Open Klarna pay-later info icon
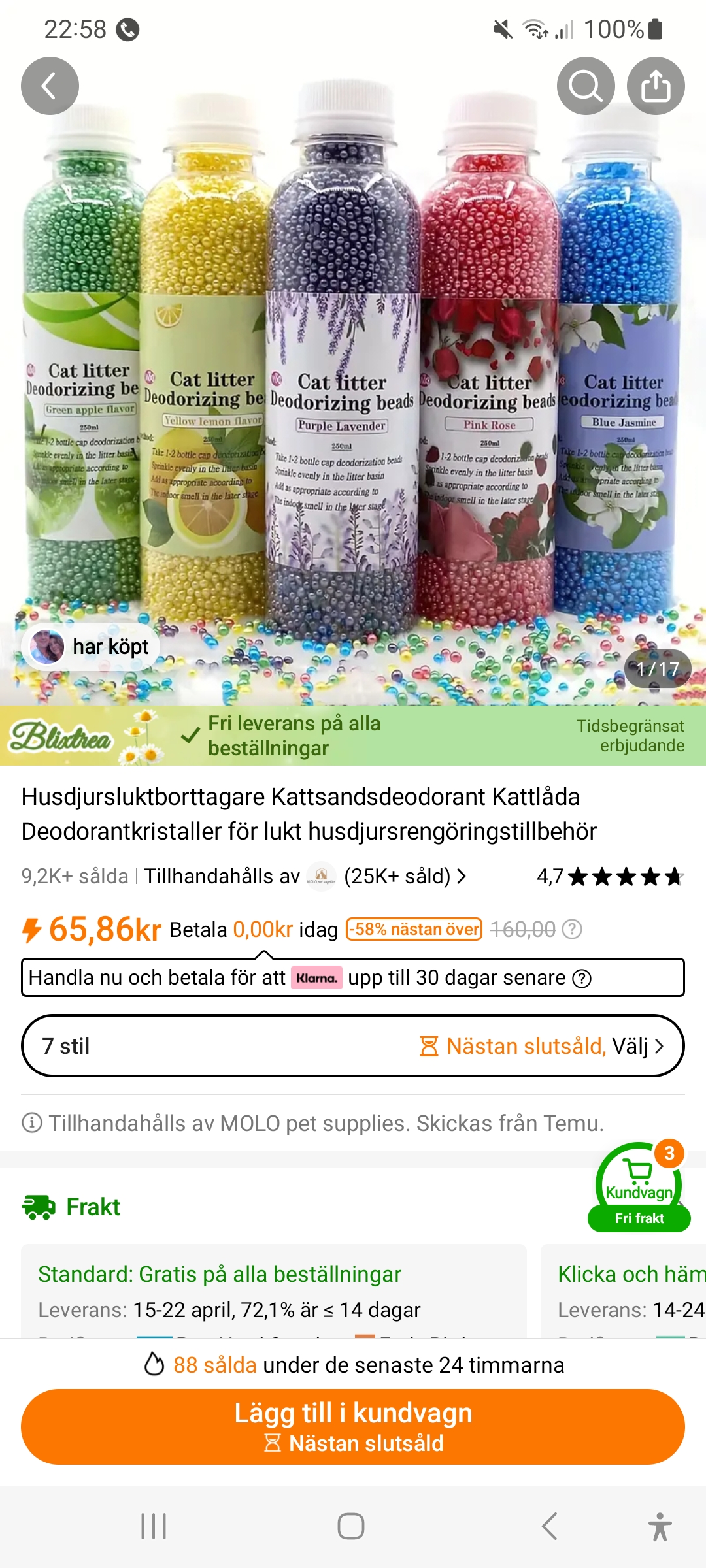706x1568 pixels. [x=582, y=978]
